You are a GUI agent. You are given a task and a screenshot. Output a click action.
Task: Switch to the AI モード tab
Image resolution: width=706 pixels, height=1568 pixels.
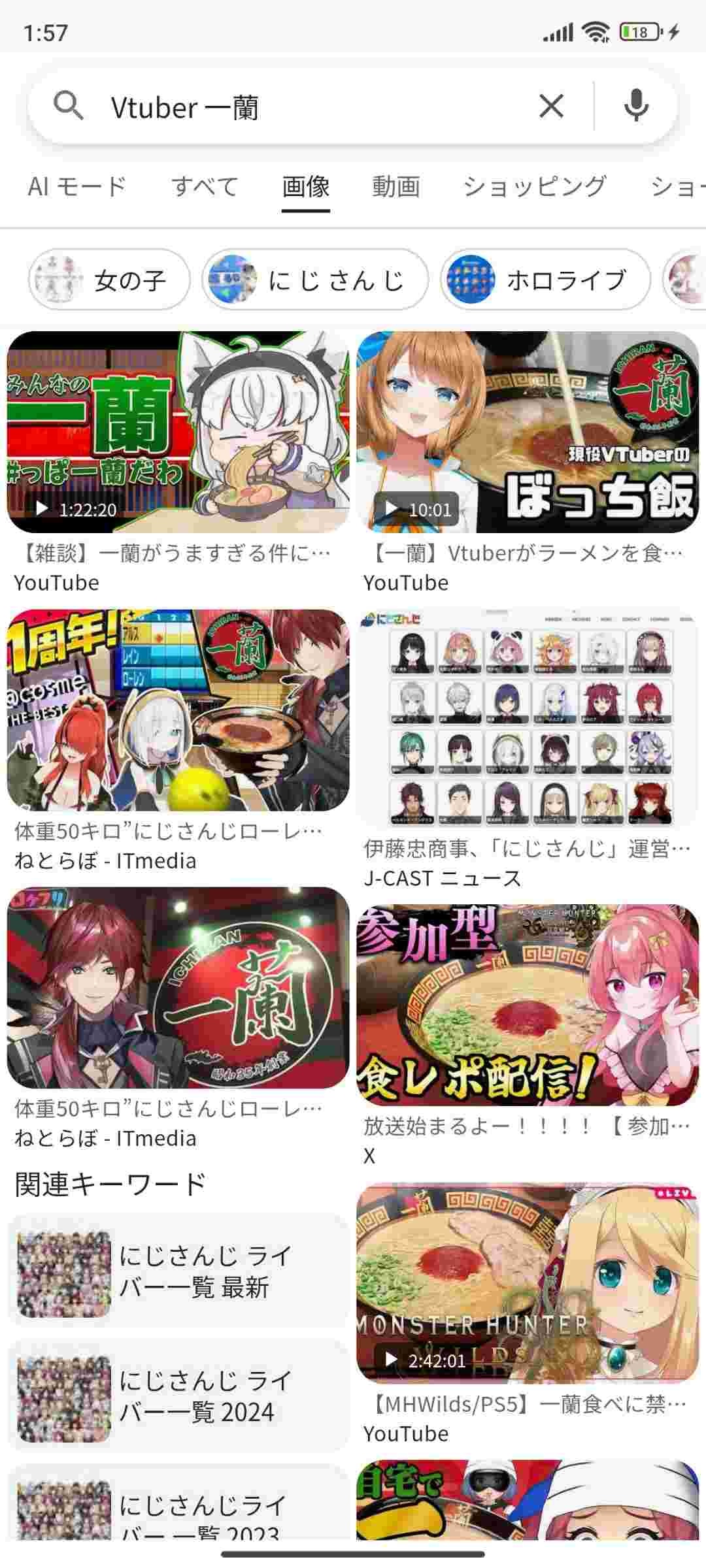[76, 187]
